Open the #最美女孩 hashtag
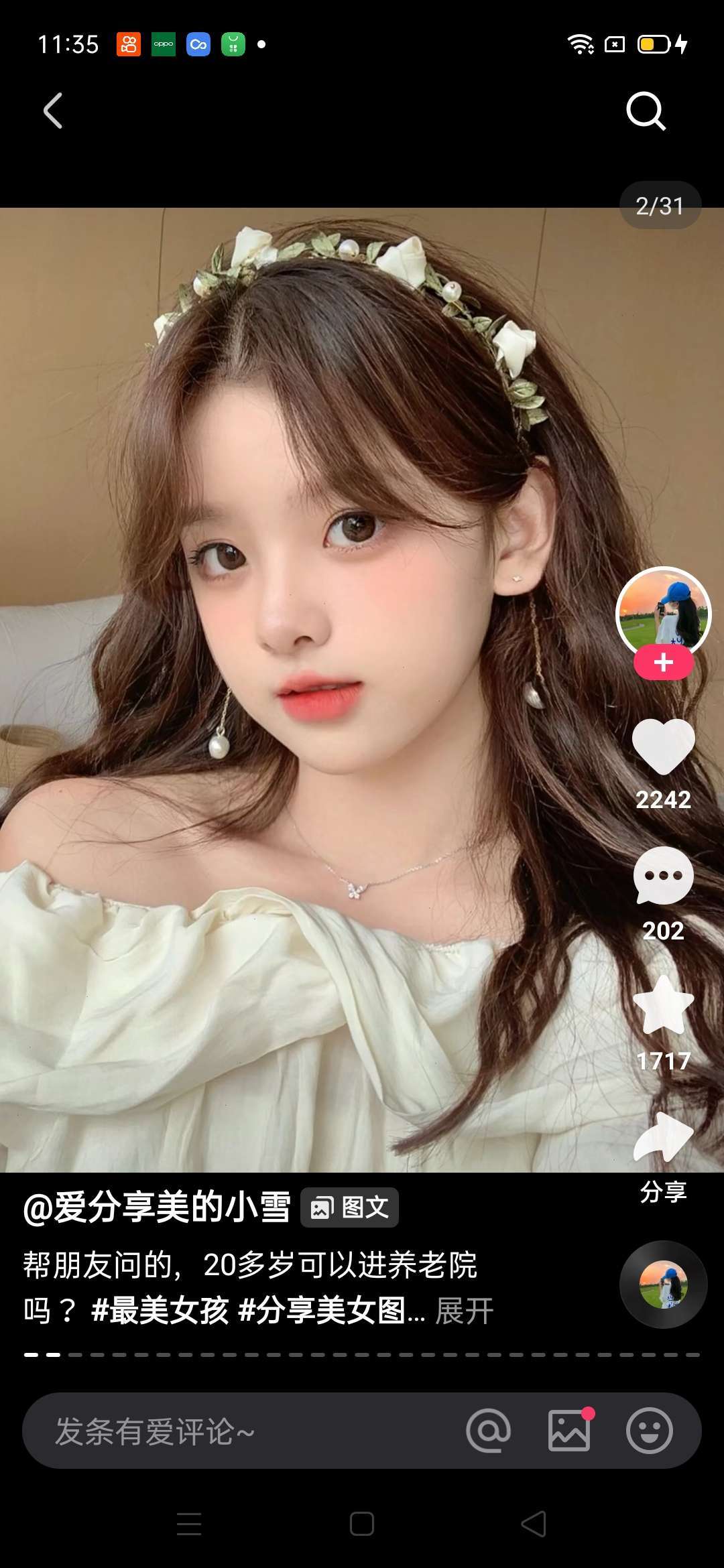Image resolution: width=724 pixels, height=1568 pixels. pos(160,1311)
